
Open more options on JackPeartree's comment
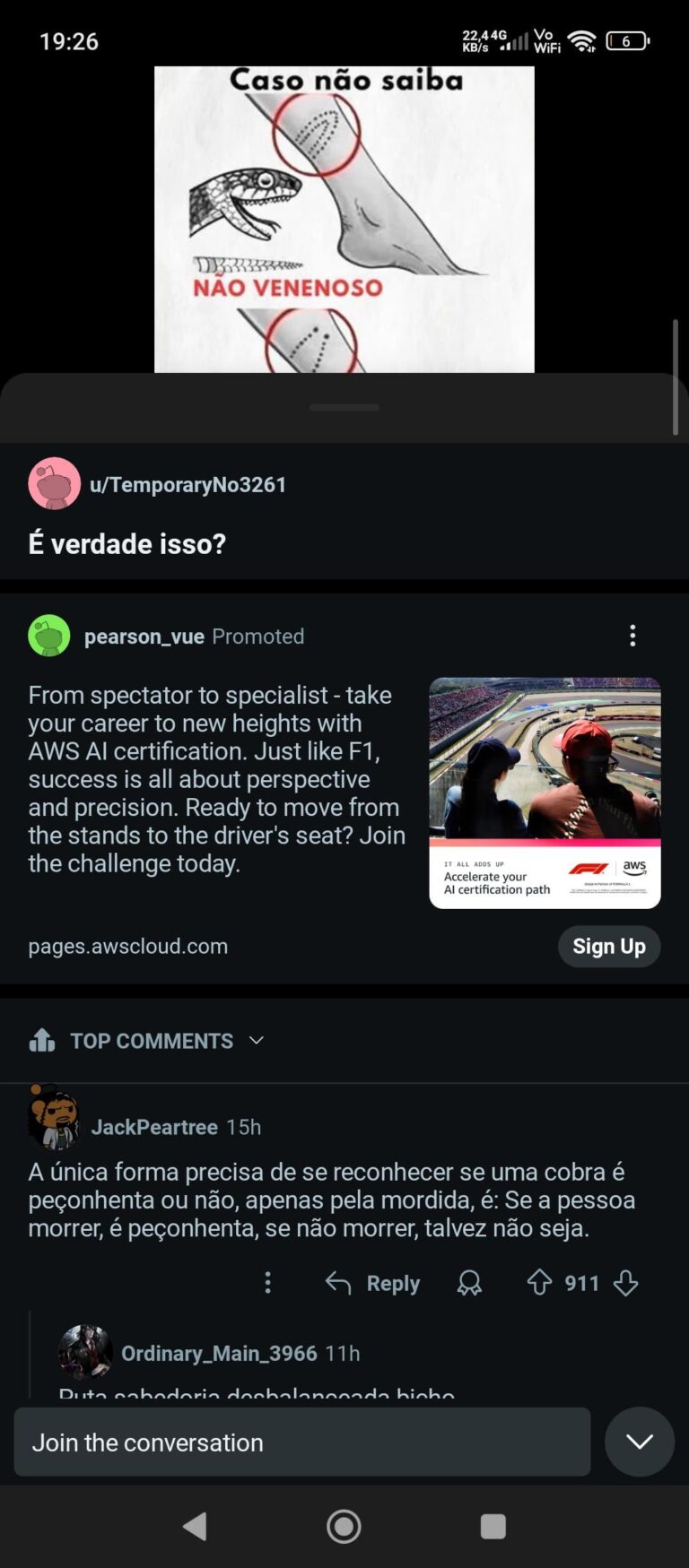tap(267, 1283)
